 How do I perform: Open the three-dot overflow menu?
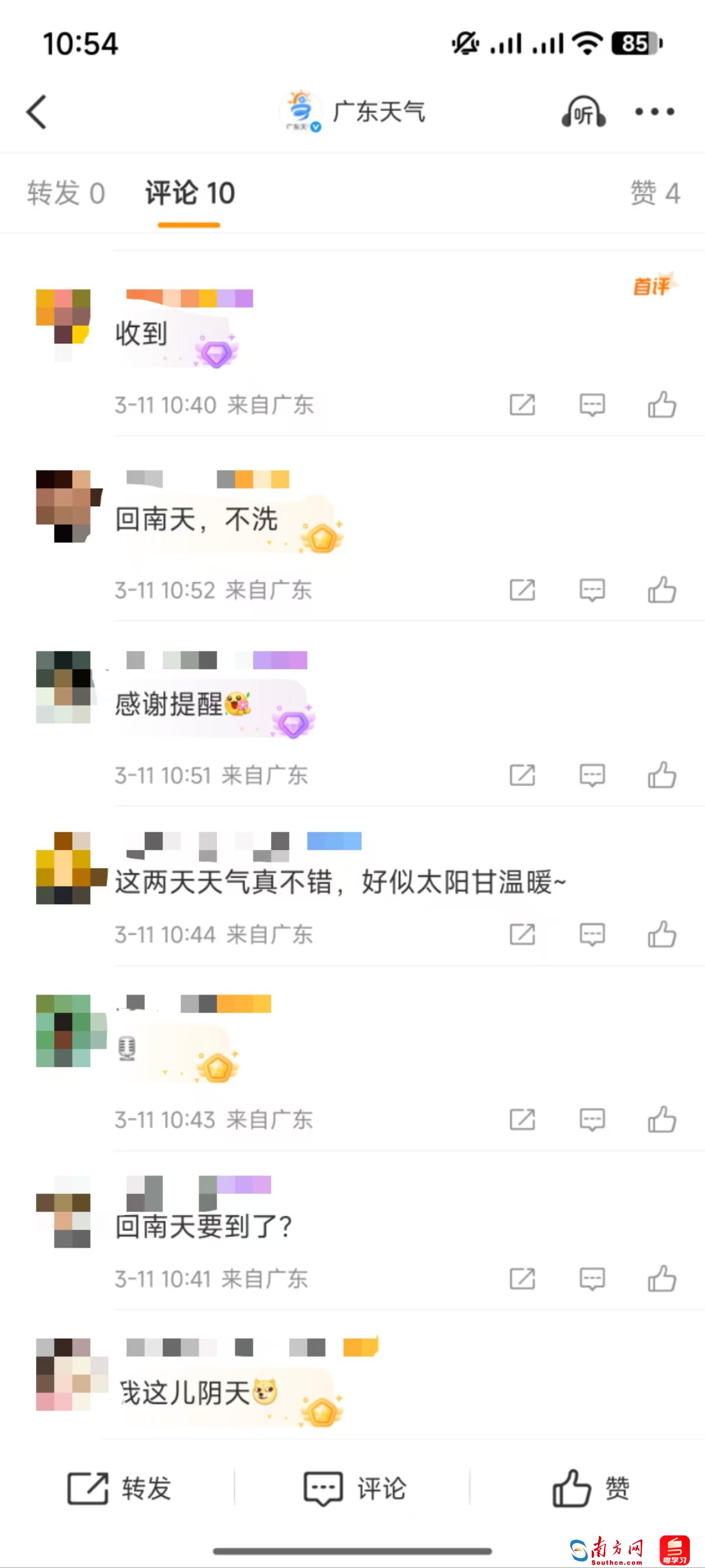click(x=655, y=112)
